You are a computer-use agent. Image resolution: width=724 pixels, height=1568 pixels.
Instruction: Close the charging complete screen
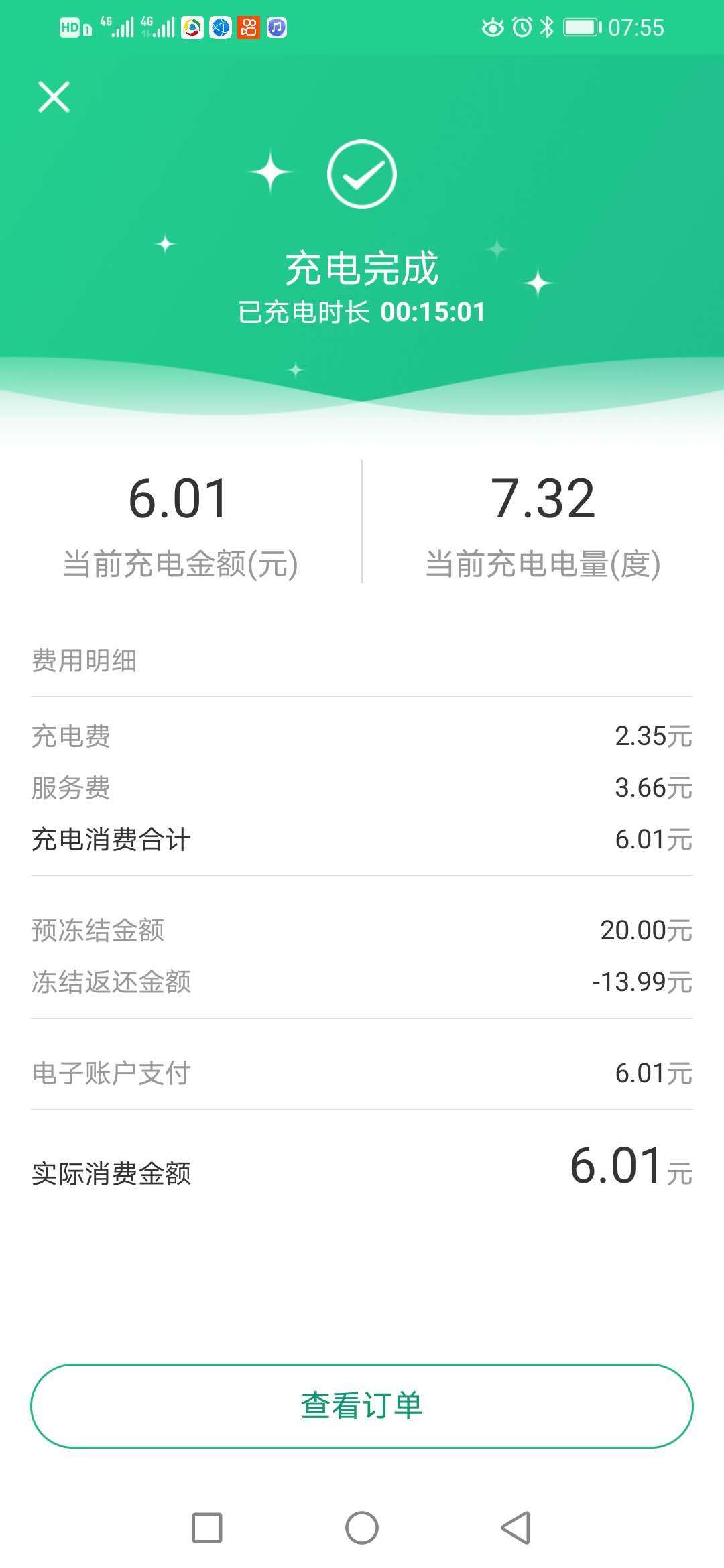click(54, 96)
